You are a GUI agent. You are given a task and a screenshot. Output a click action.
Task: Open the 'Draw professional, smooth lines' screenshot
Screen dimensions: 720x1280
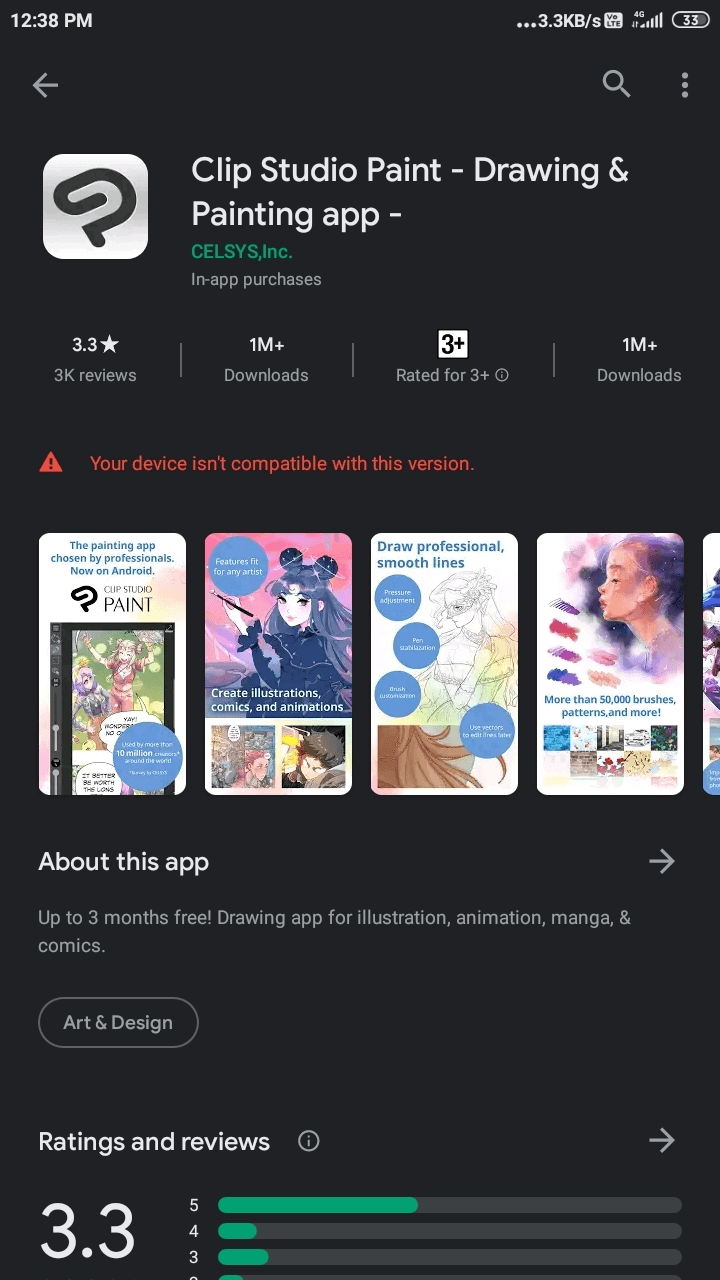(x=444, y=664)
